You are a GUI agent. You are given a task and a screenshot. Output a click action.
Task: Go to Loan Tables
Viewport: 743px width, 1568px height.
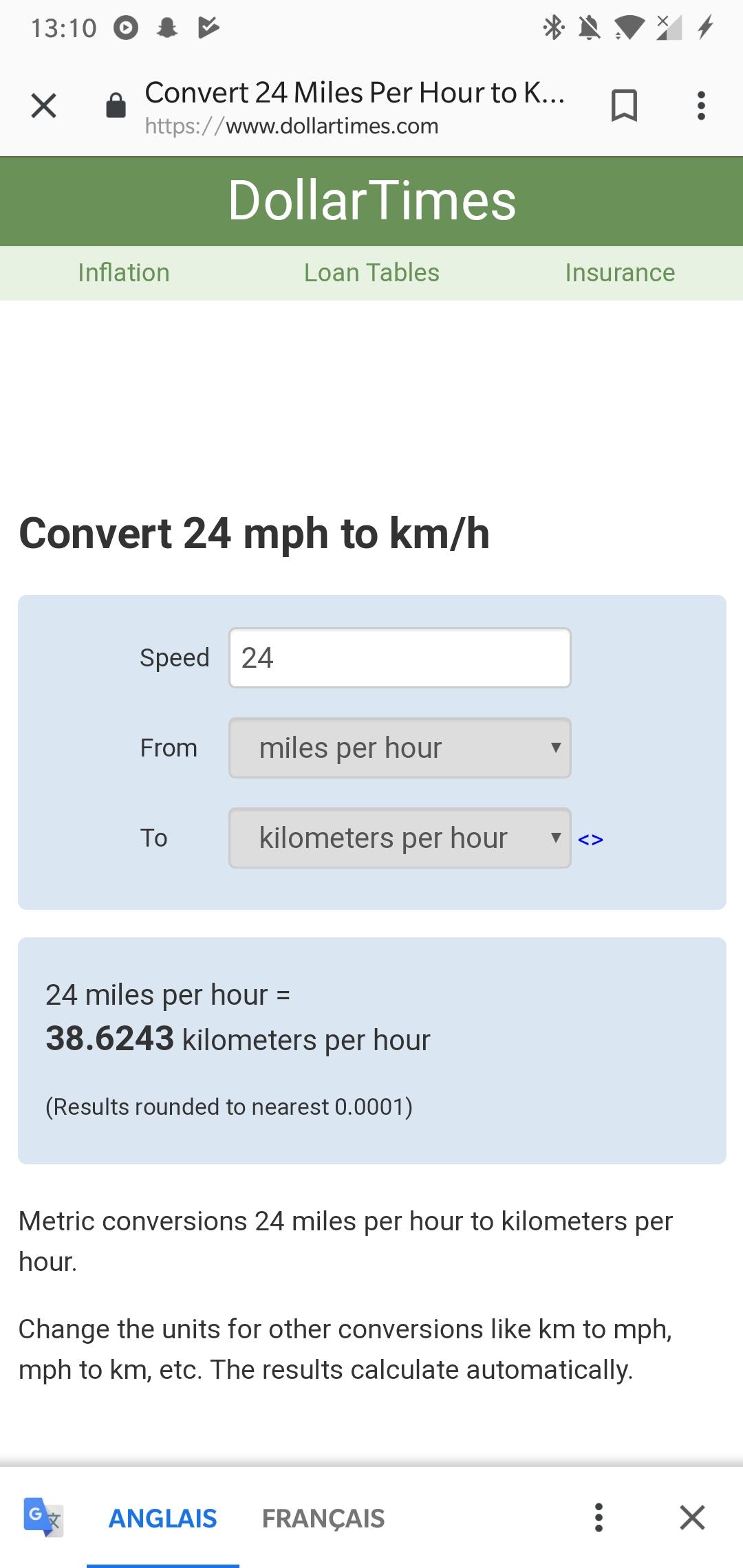[x=371, y=273]
